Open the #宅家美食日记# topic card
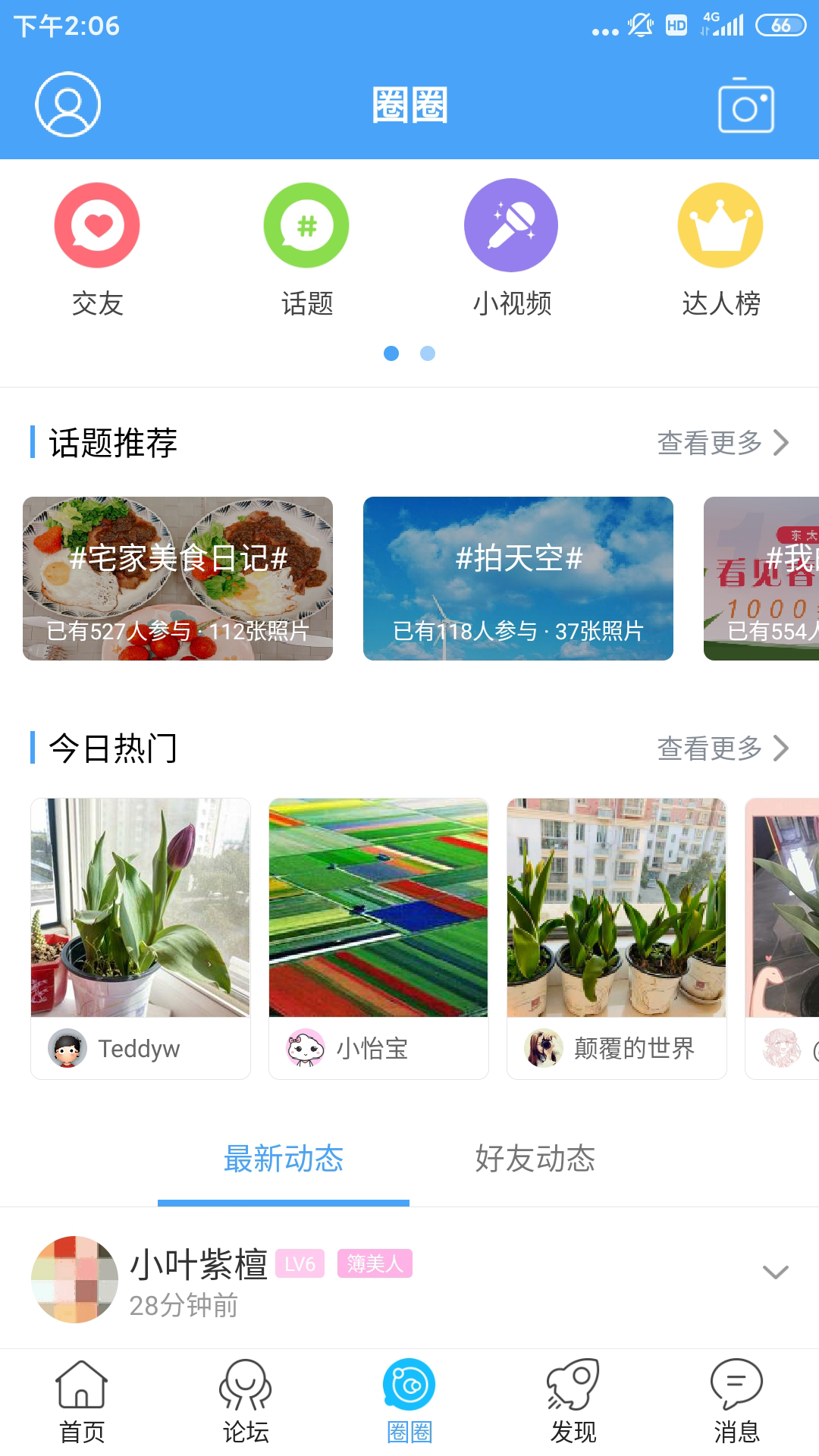 coord(177,579)
